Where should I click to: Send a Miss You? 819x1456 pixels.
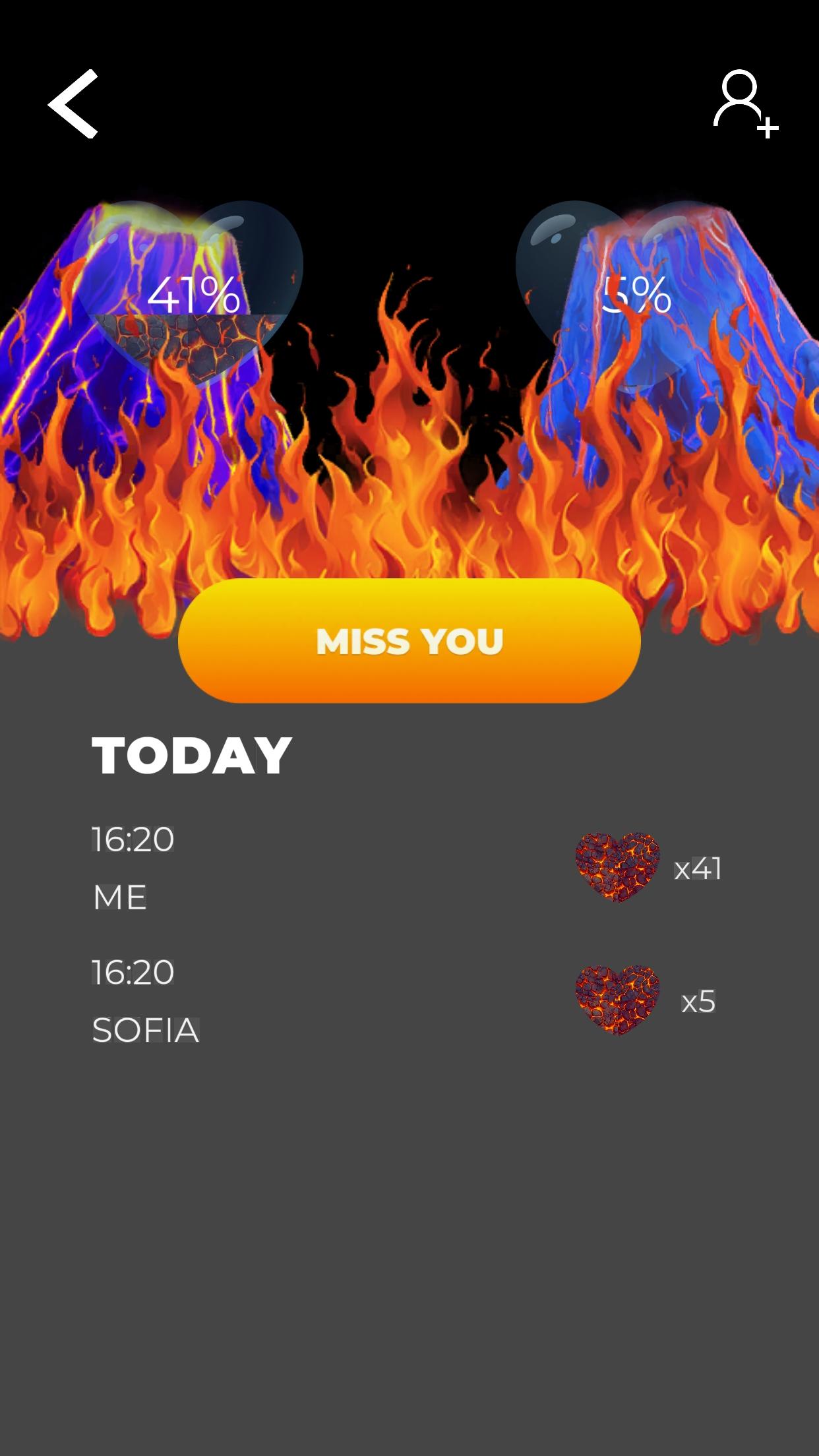click(x=409, y=640)
